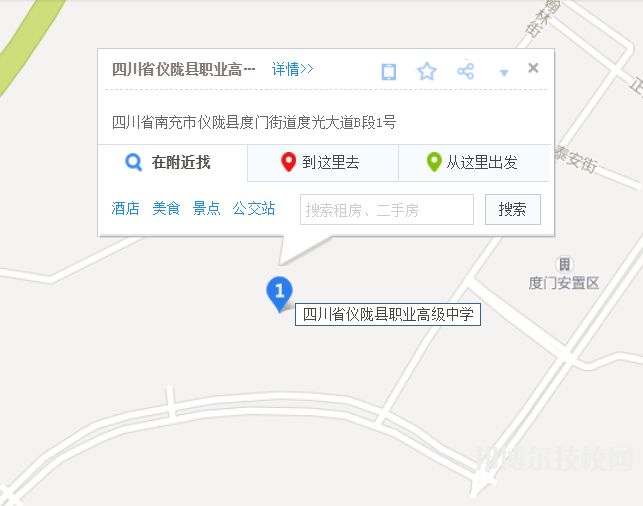
Task: Close the location info popup
Action: [x=533, y=68]
